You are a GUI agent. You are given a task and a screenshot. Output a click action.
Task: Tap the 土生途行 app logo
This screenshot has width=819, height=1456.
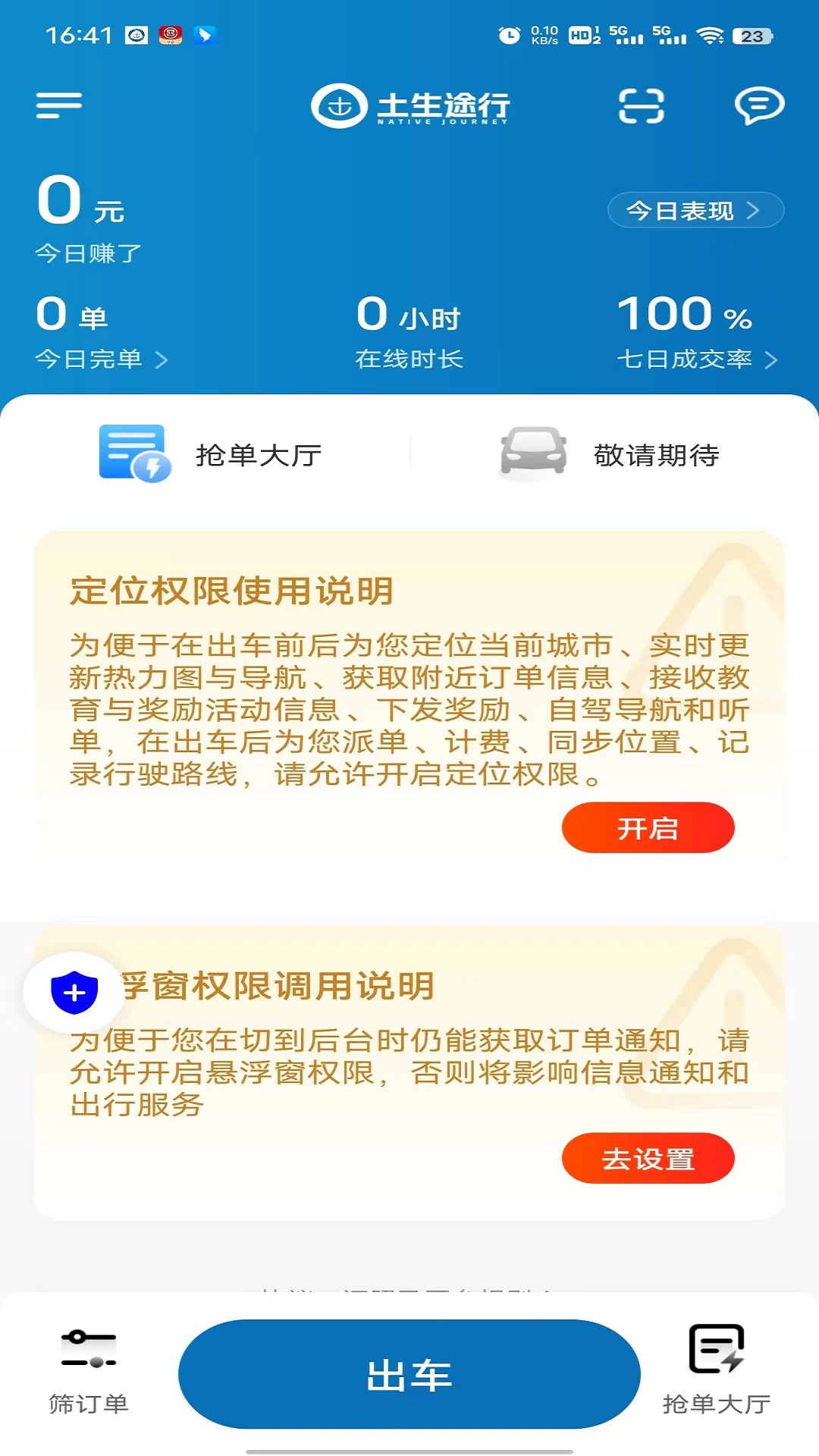click(409, 108)
